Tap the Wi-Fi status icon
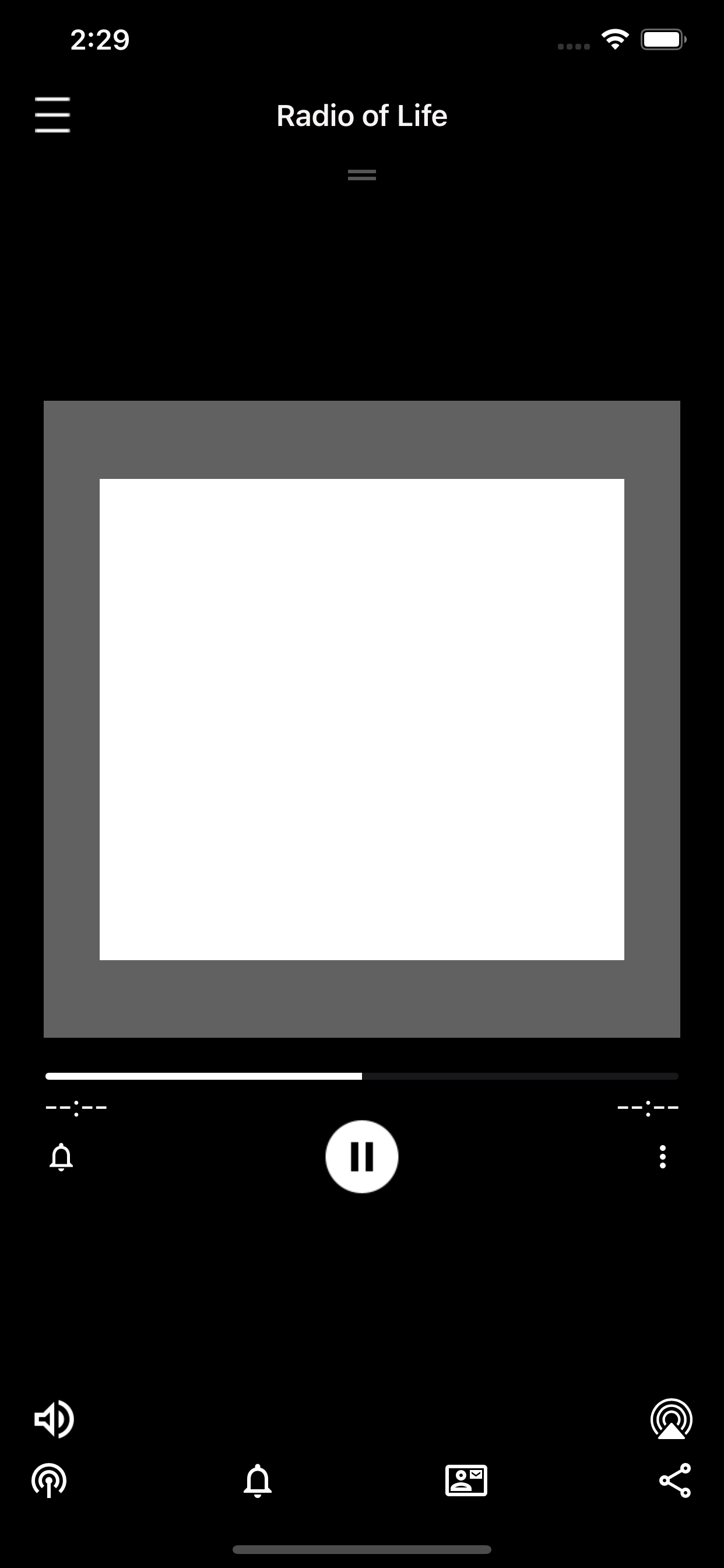 [614, 38]
